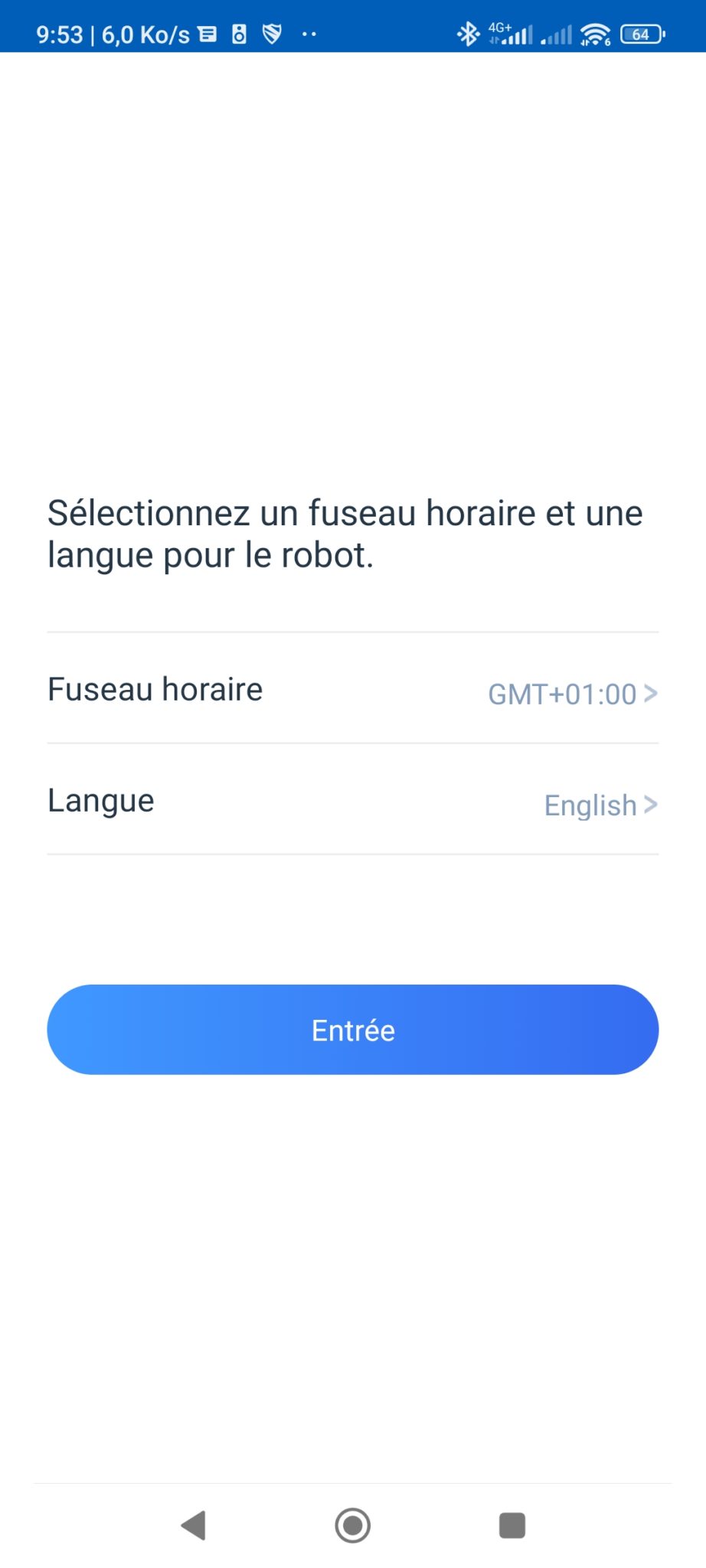Open the Langue language setting

[x=353, y=800]
